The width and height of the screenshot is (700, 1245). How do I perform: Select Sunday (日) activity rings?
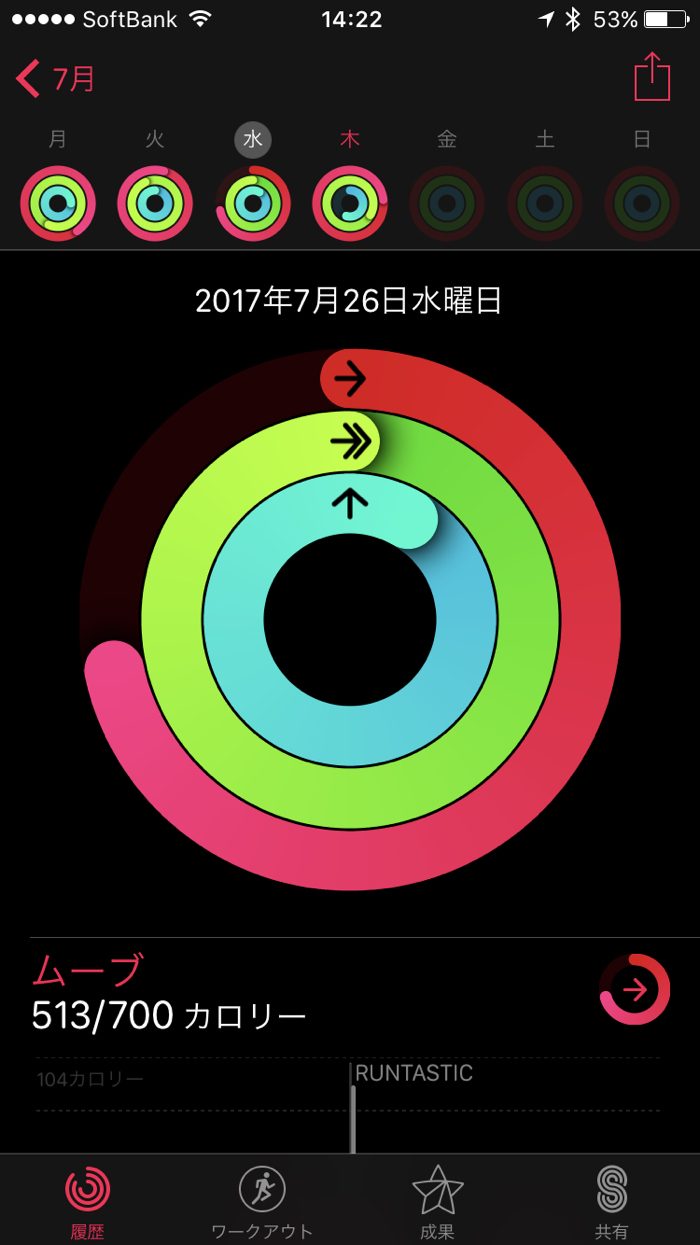(642, 204)
